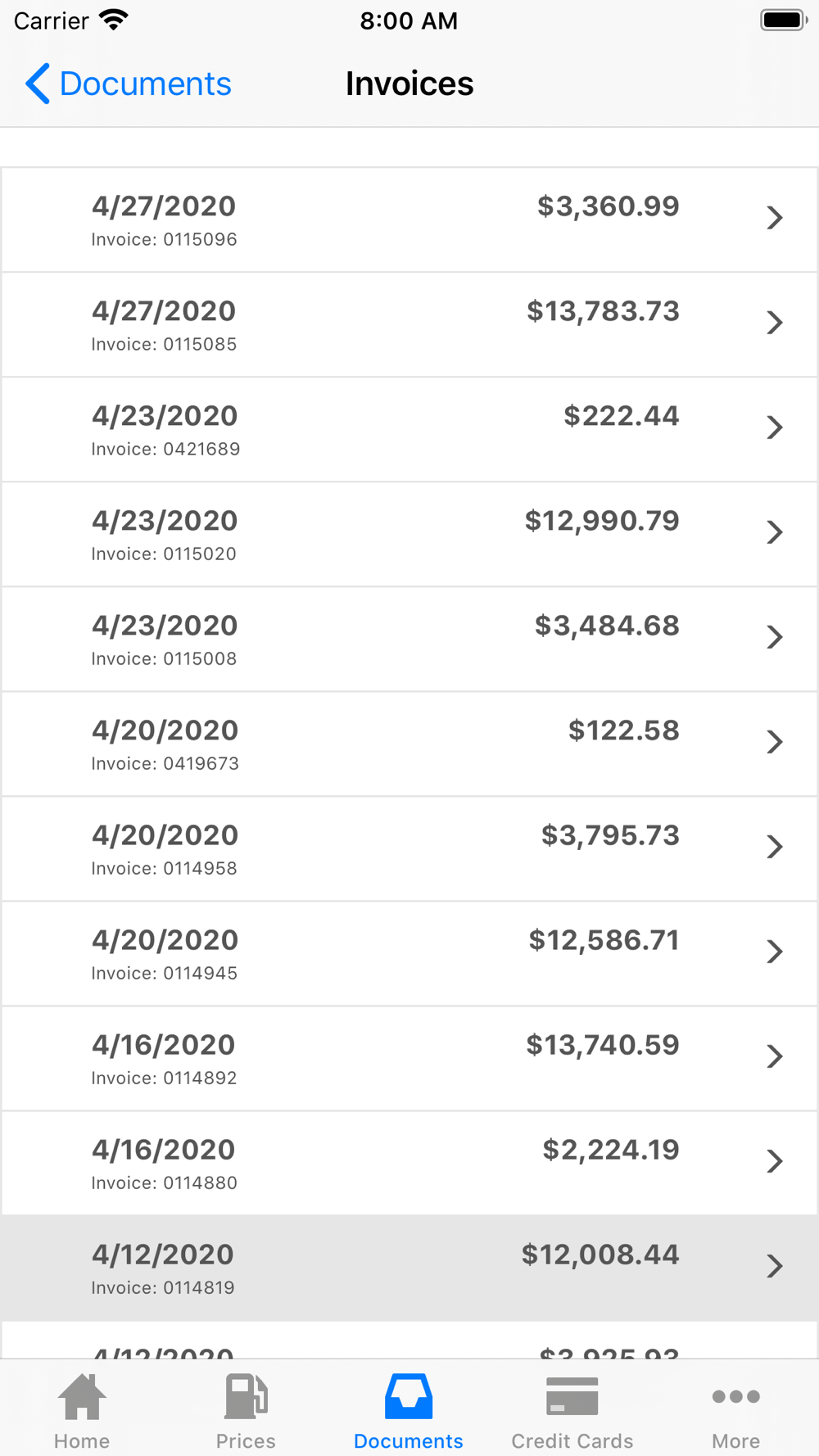
Task: Select the Documents tab
Action: pos(409,1411)
